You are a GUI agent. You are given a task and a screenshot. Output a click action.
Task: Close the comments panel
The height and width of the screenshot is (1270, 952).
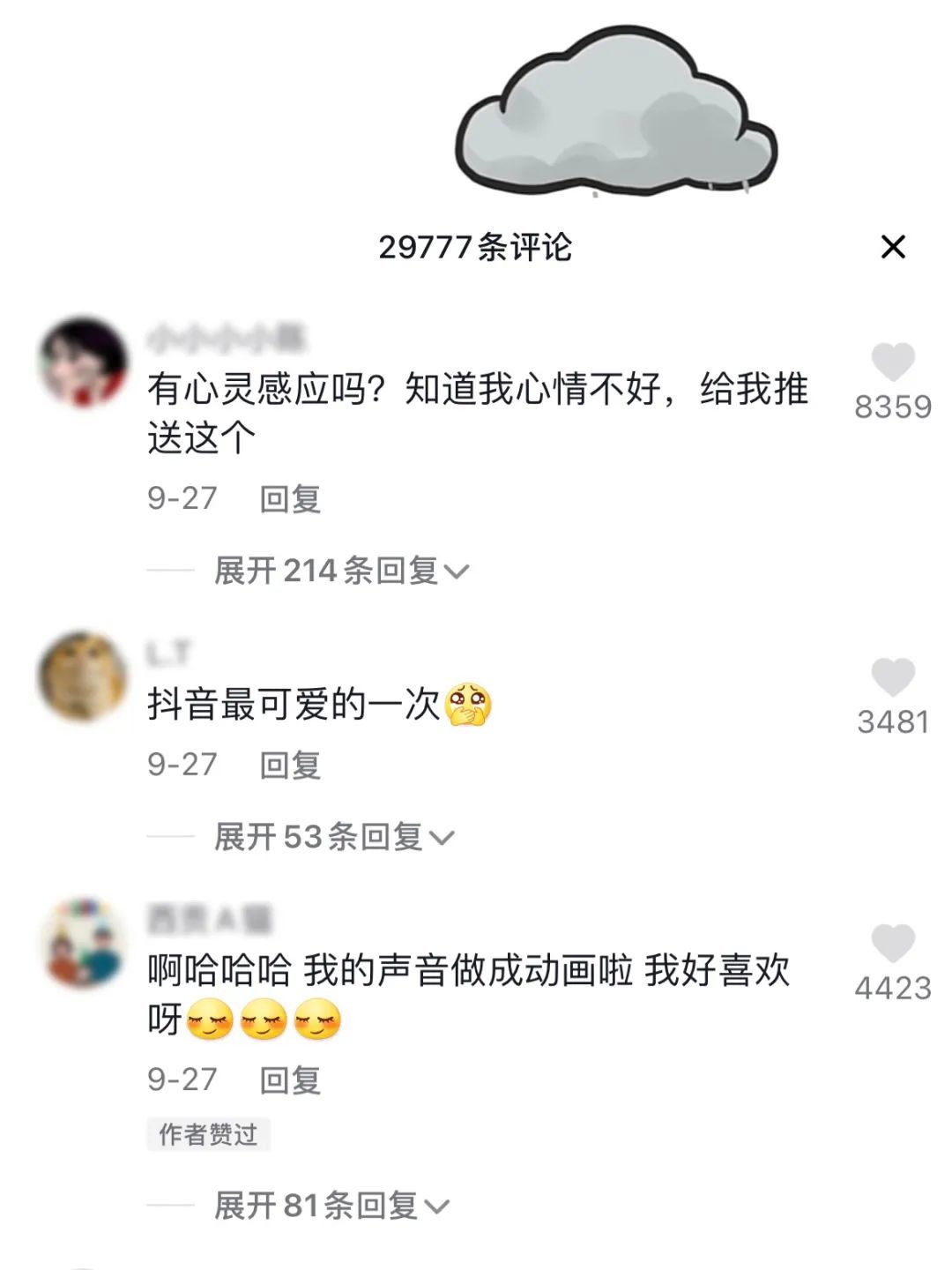[x=893, y=247]
